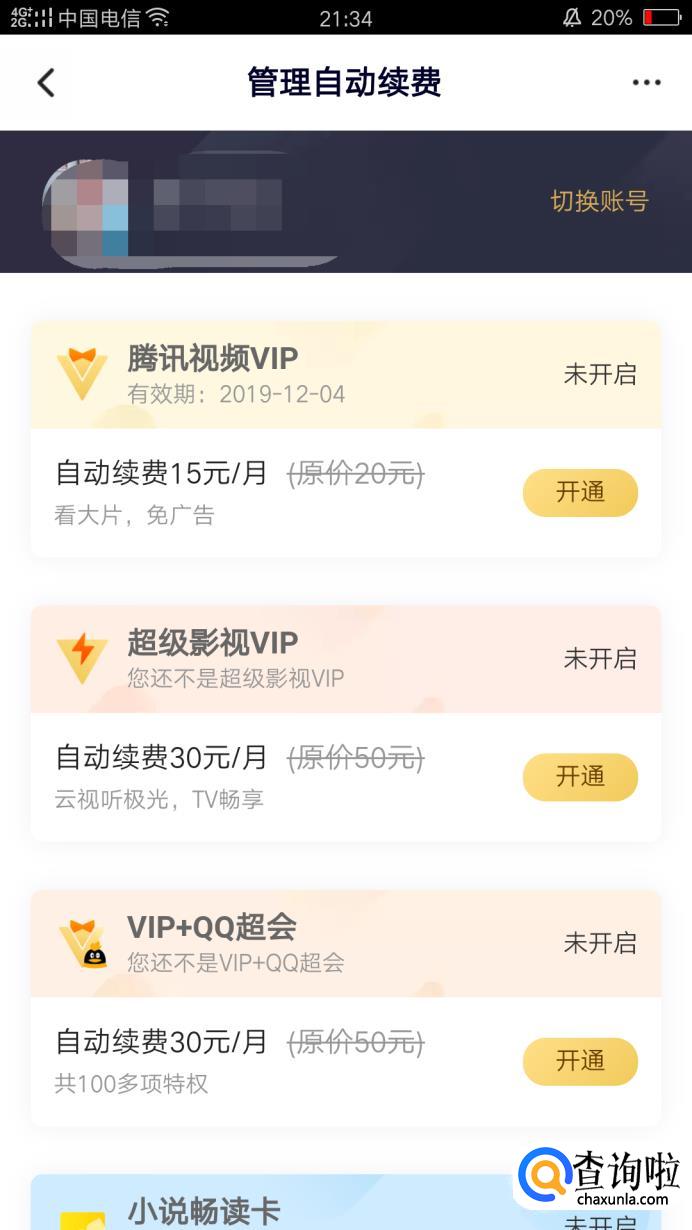Enable auto-renewal for 腾讯视频VIP
The height and width of the screenshot is (1230, 692).
(x=580, y=493)
